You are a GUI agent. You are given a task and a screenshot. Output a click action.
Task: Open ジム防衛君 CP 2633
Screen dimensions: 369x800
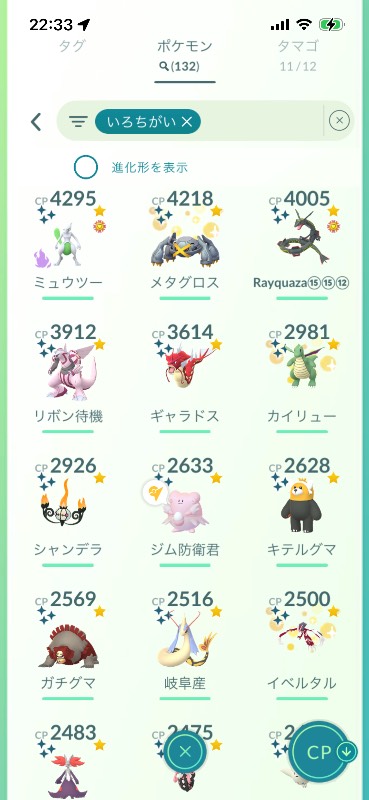tap(185, 512)
